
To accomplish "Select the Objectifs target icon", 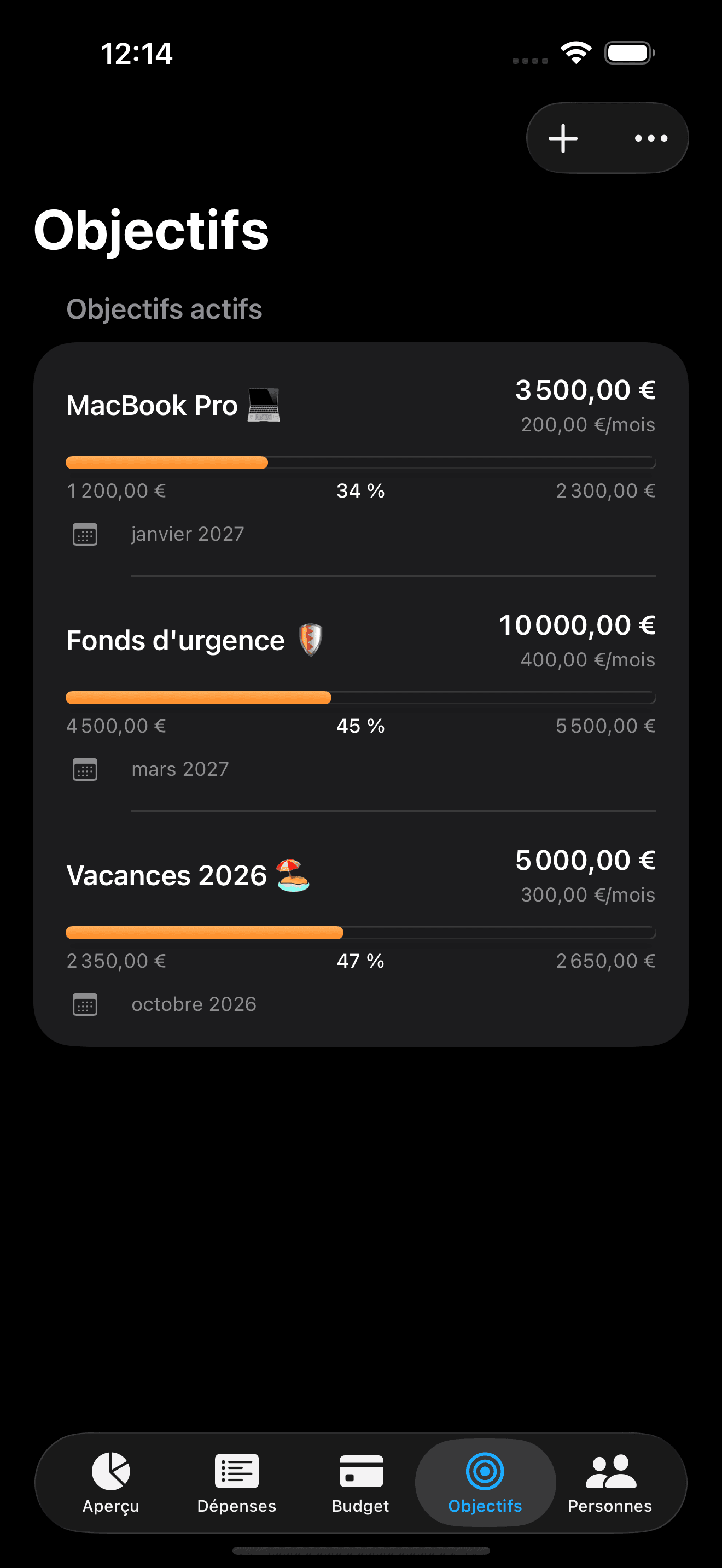I will pos(484,1472).
